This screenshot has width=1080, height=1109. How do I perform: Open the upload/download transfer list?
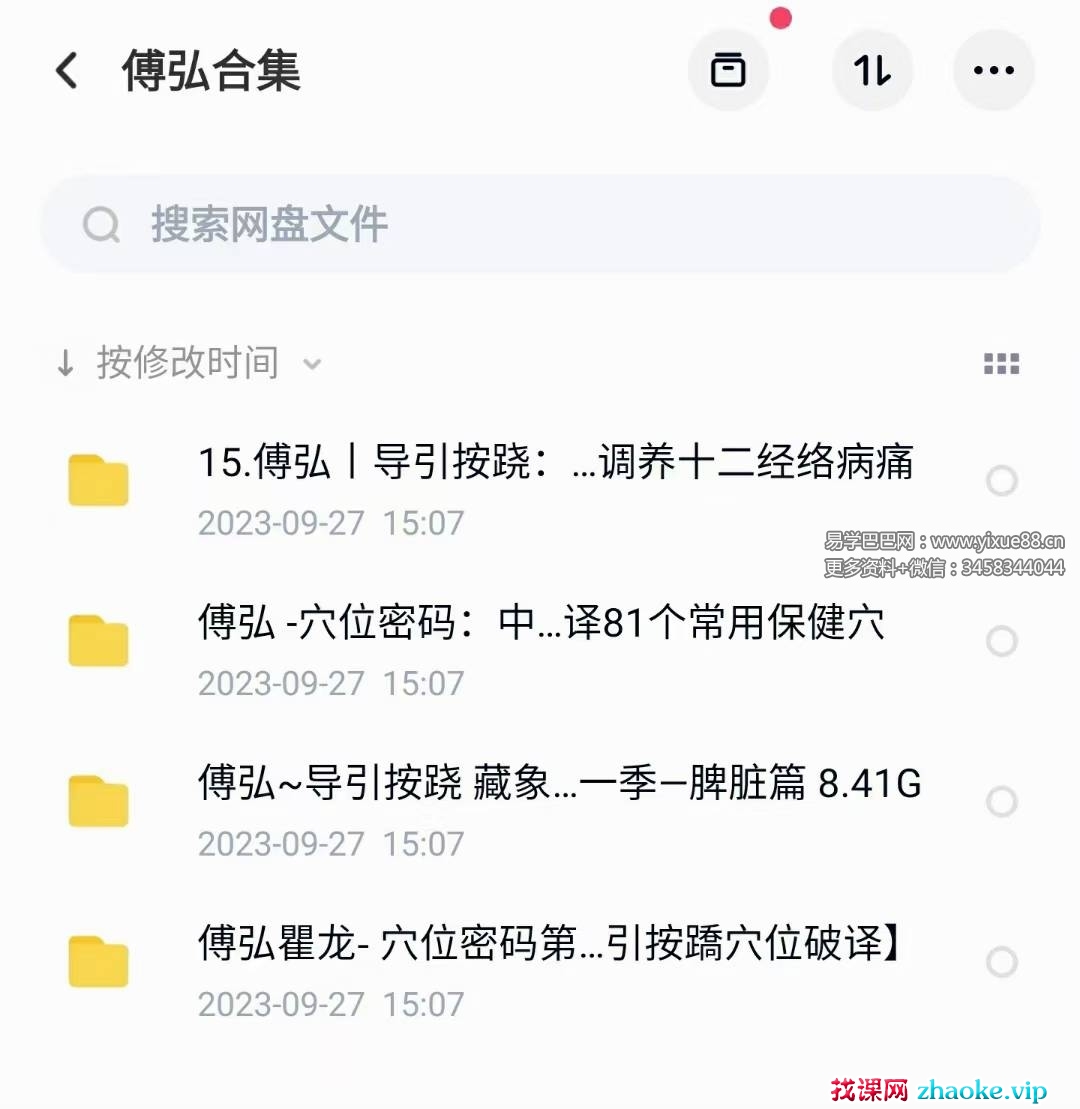pos(872,71)
